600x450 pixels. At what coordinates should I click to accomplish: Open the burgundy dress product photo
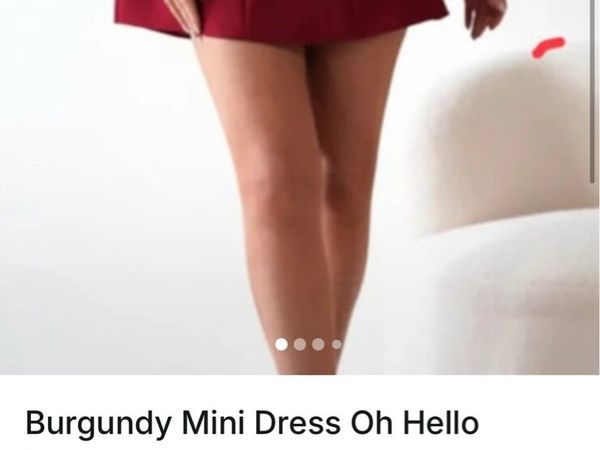tap(300, 180)
